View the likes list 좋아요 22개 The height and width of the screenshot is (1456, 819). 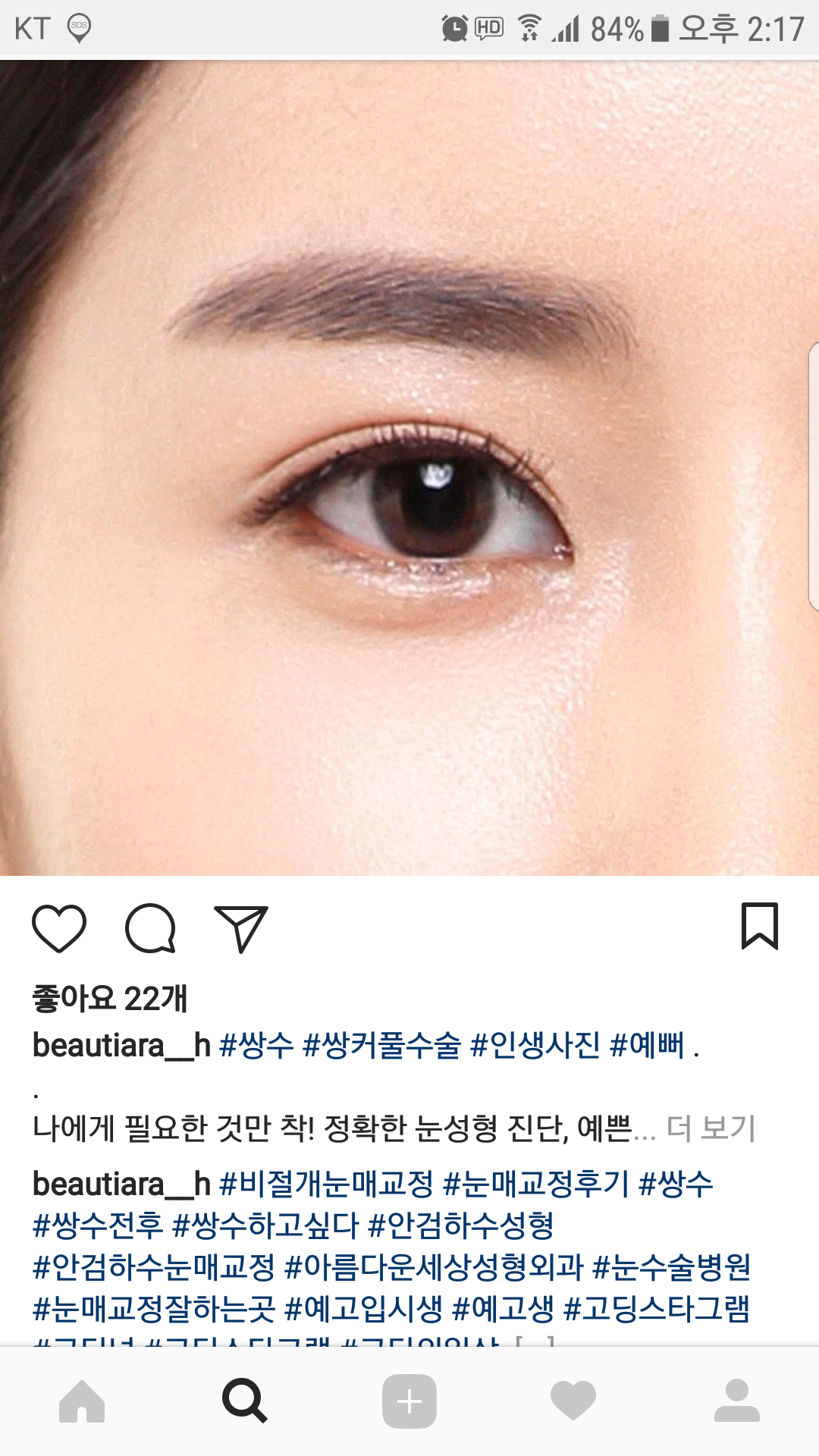click(110, 999)
